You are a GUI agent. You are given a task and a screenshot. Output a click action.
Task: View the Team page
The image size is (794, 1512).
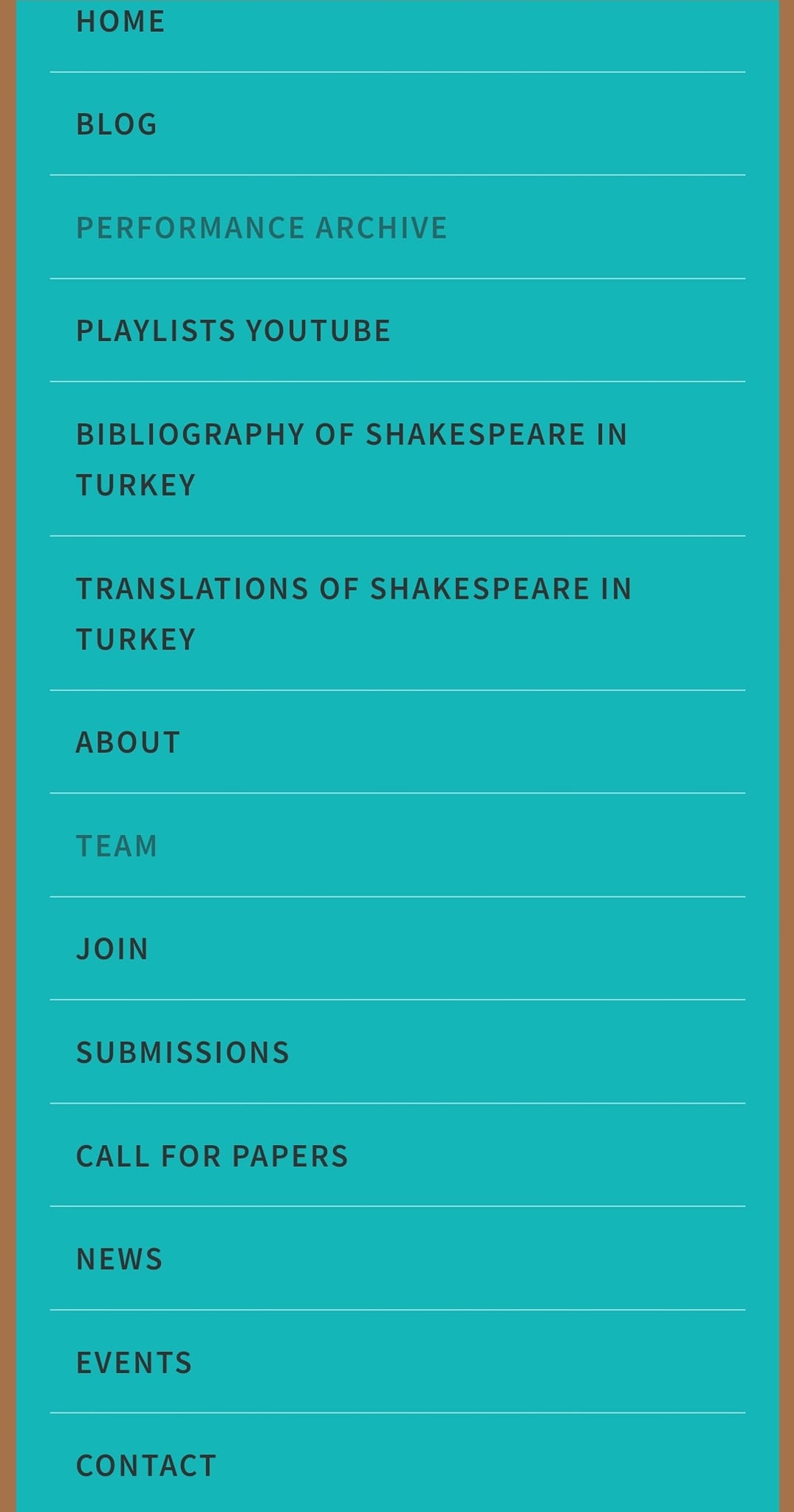pos(117,846)
